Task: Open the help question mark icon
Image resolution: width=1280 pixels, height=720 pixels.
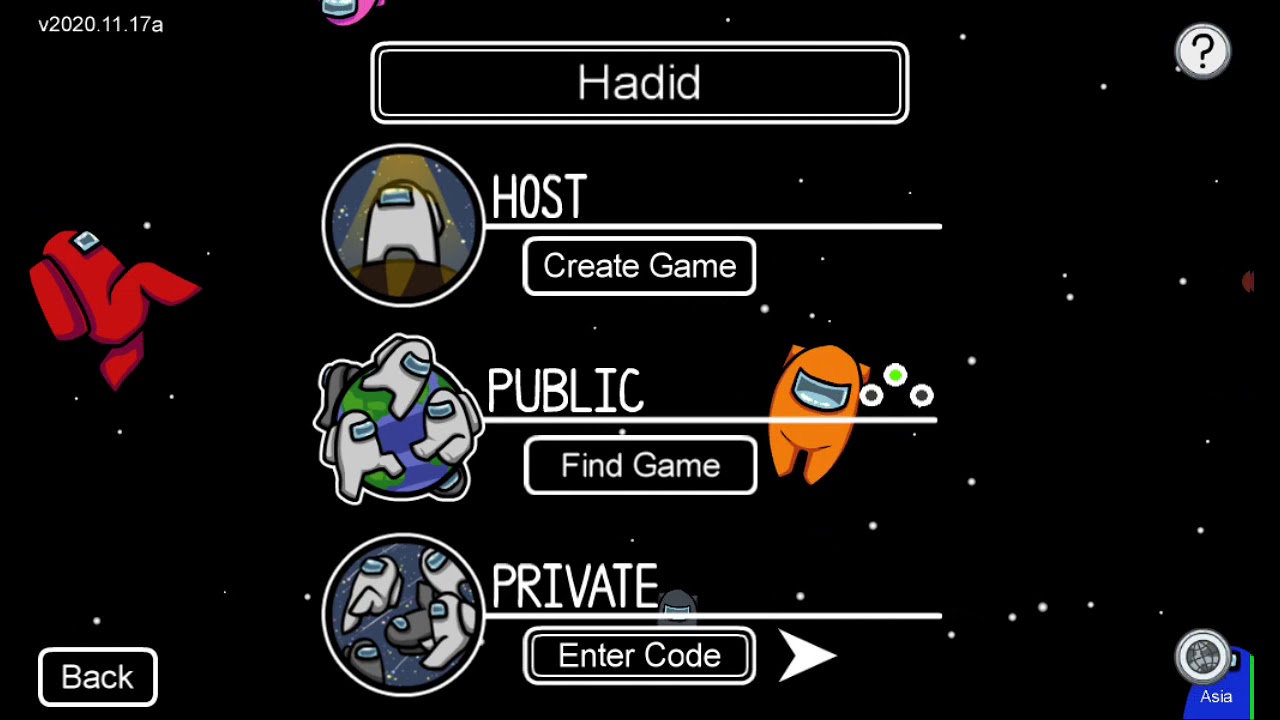Action: point(1202,50)
